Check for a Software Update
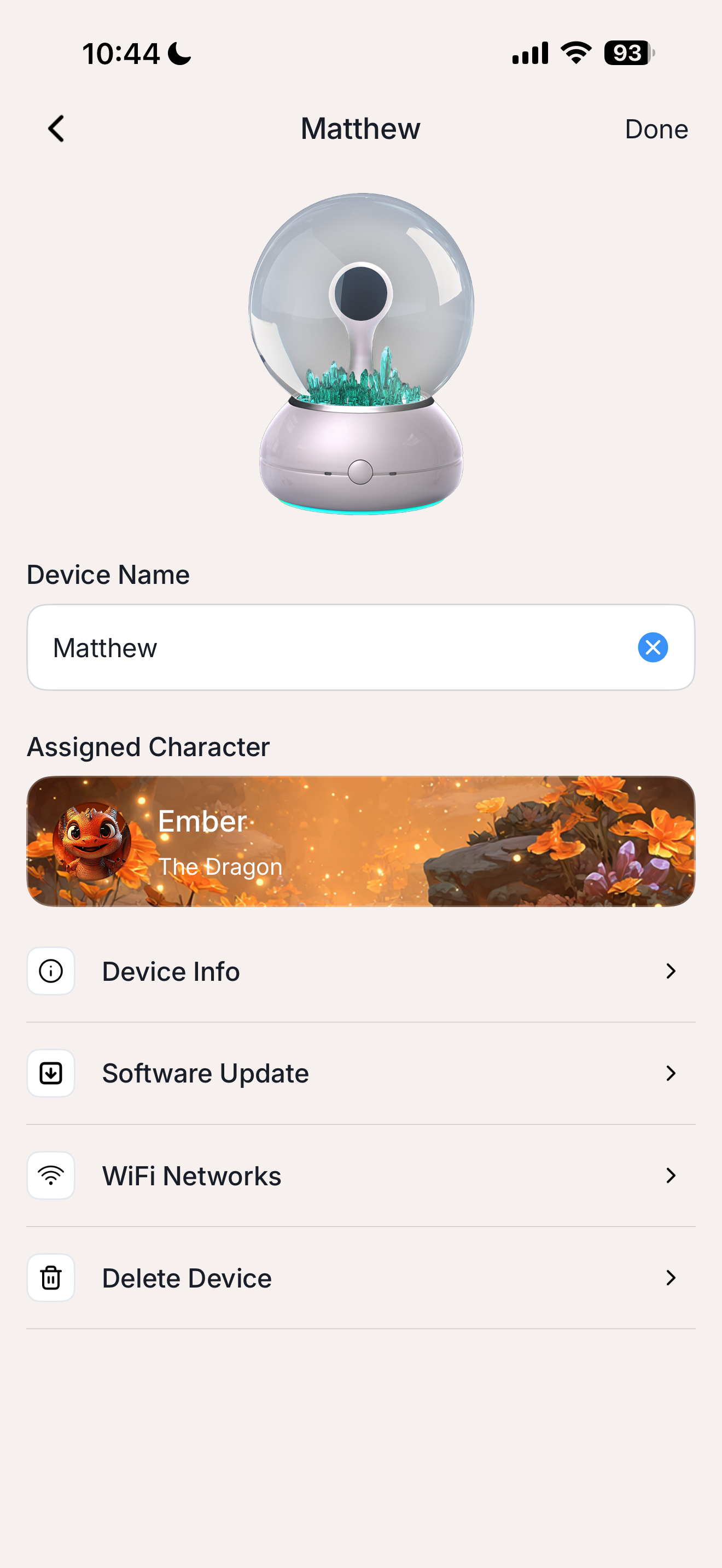The height and width of the screenshot is (1568, 722). (x=360, y=1073)
